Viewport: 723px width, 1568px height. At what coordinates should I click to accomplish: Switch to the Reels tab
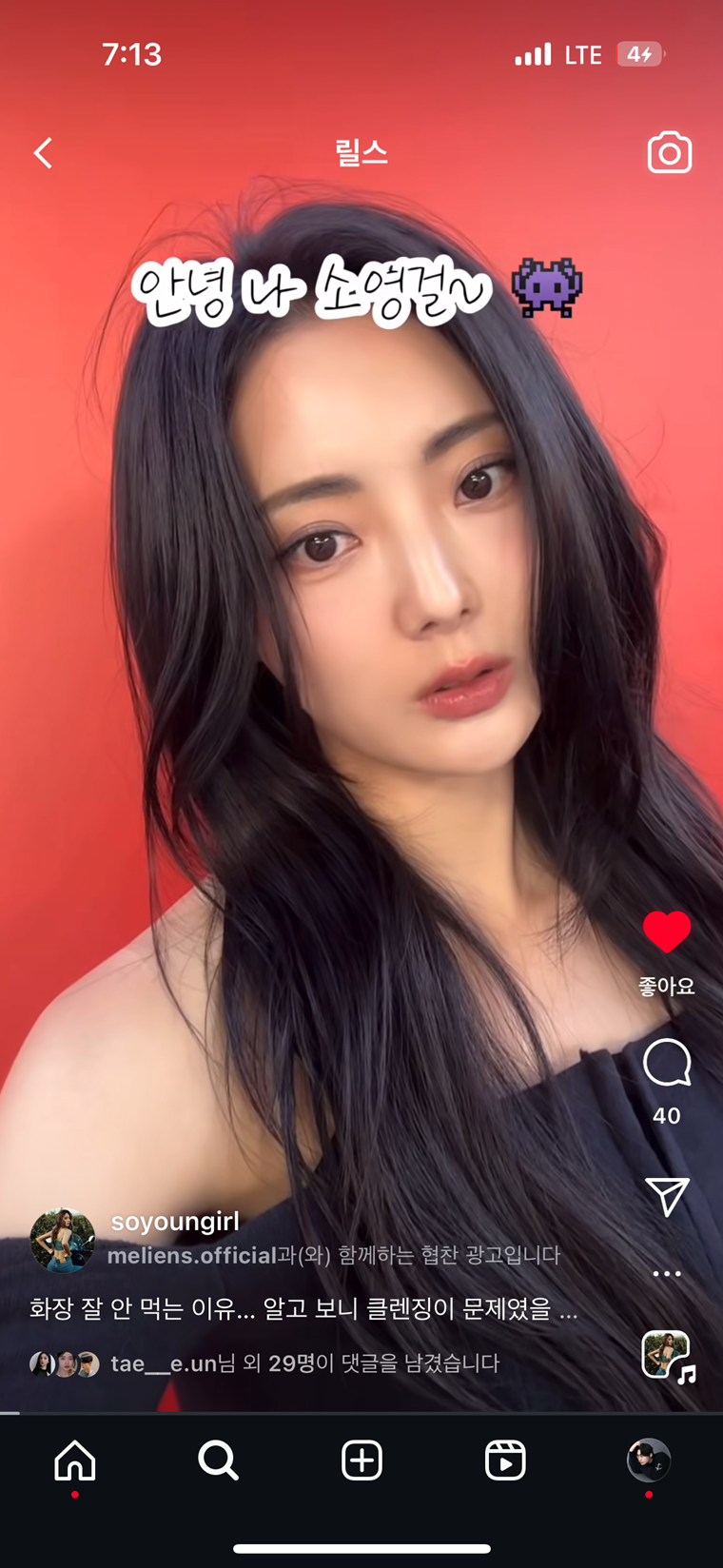pyautogui.click(x=505, y=1460)
